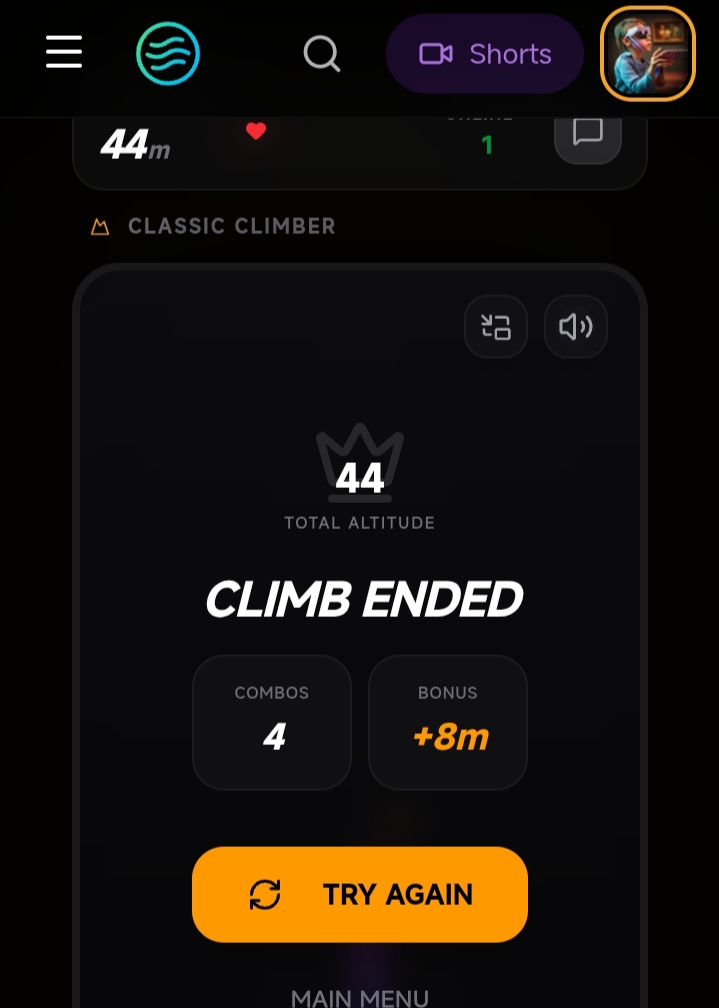Return to the Main Menu
Viewport: 719px width, 1008px height.
(360, 997)
